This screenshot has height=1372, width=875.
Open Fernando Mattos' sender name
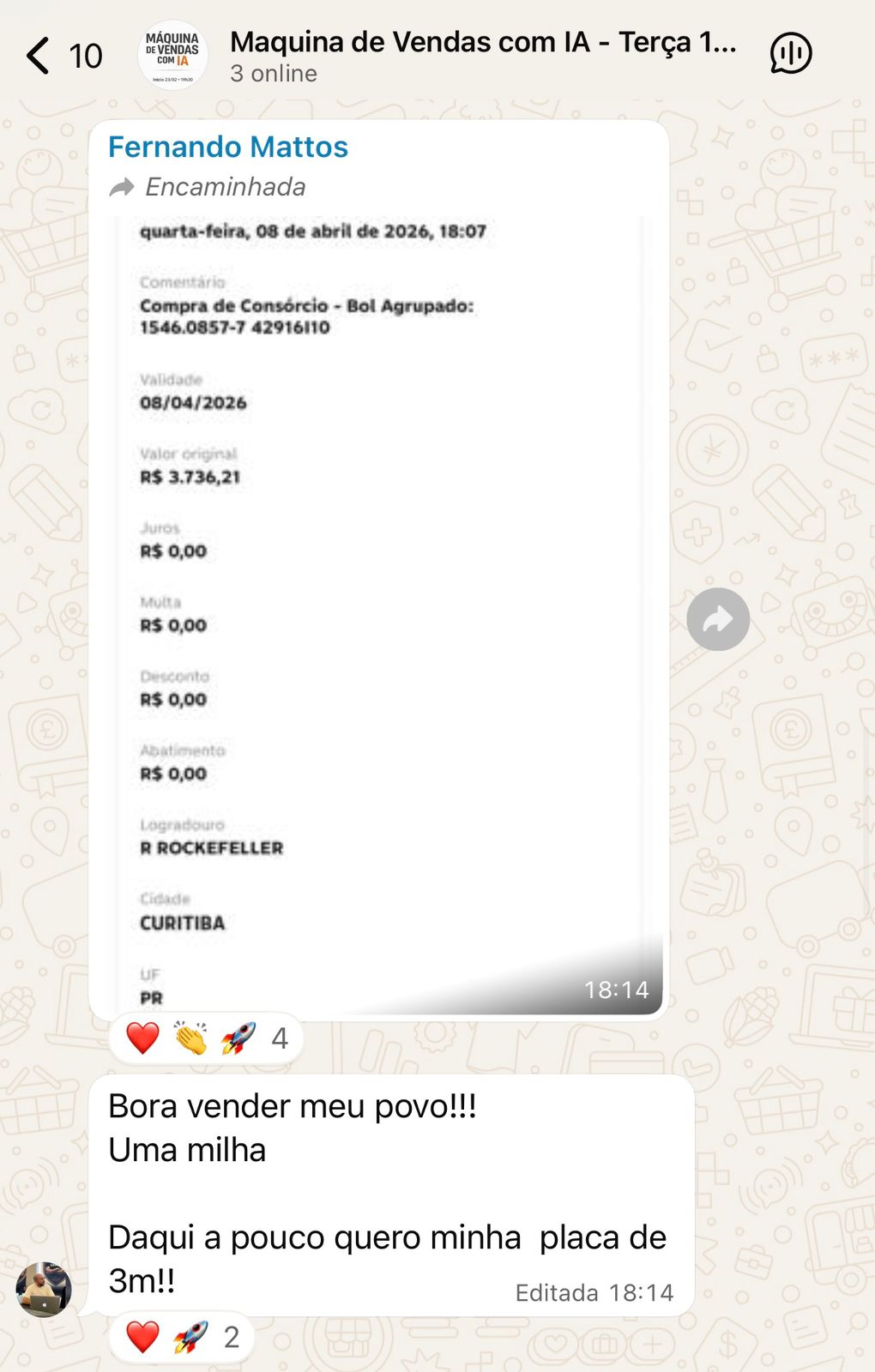click(x=228, y=147)
